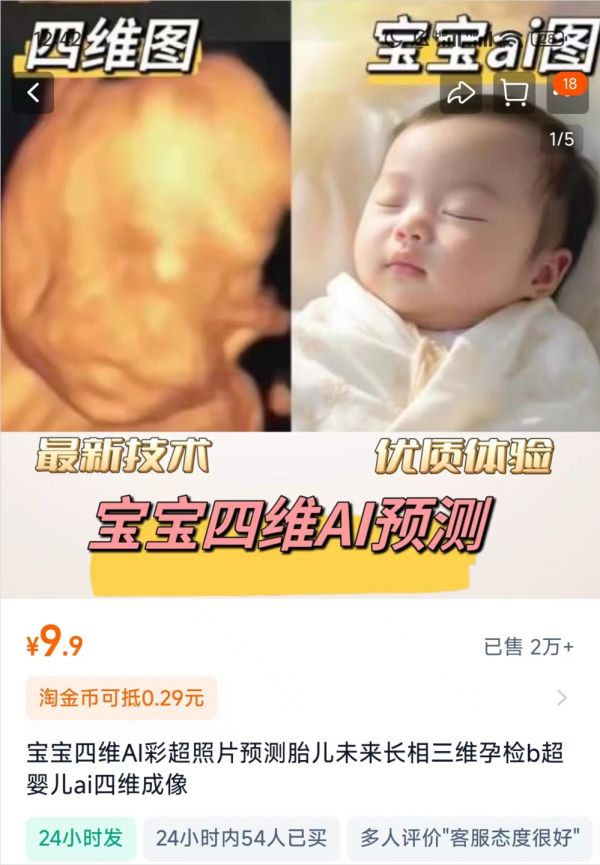Image resolution: width=600 pixels, height=865 pixels.
Task: Go back from the product page
Action: coord(33,94)
